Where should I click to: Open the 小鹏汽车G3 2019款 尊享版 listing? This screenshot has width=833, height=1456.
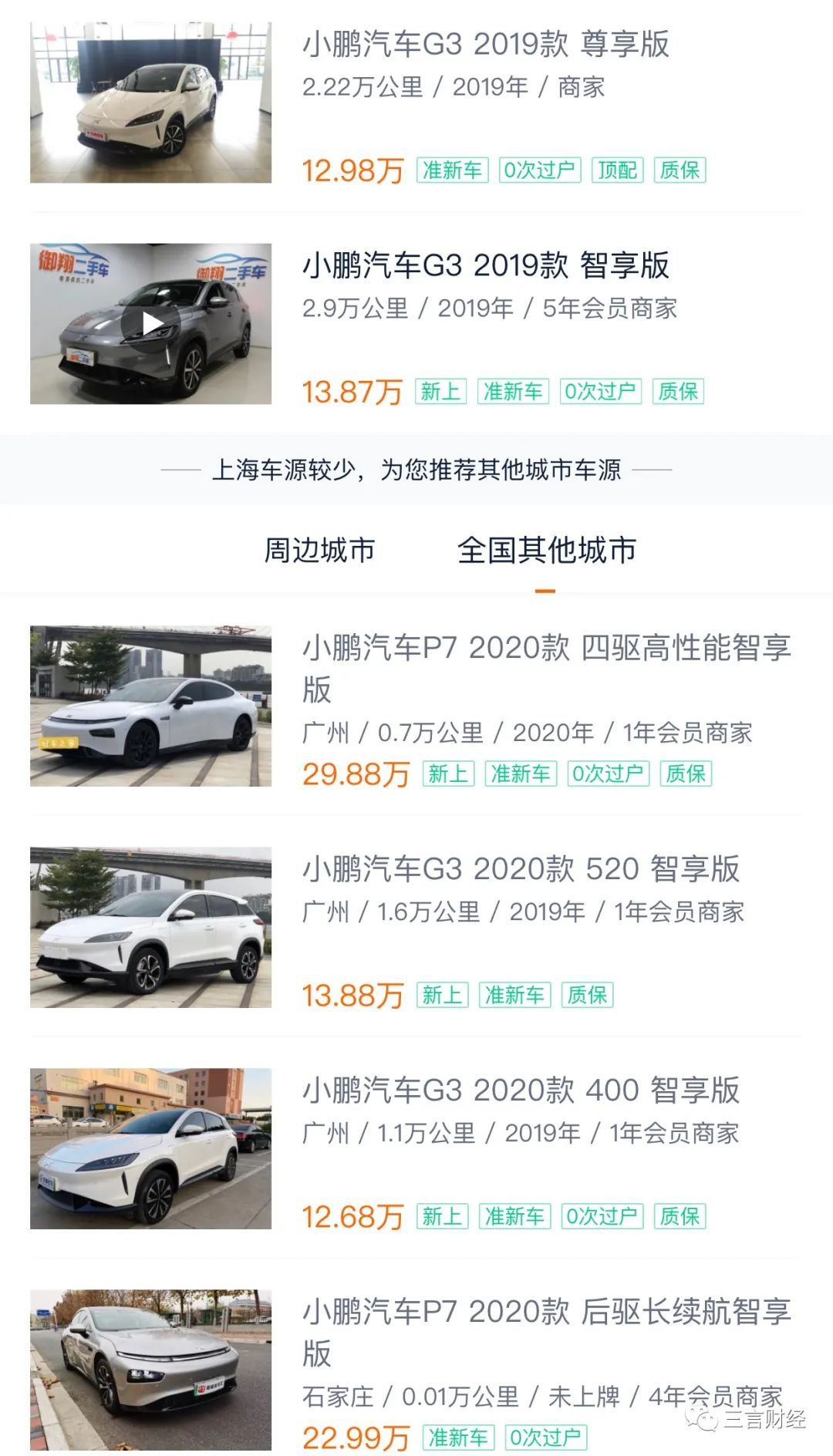coord(485,45)
